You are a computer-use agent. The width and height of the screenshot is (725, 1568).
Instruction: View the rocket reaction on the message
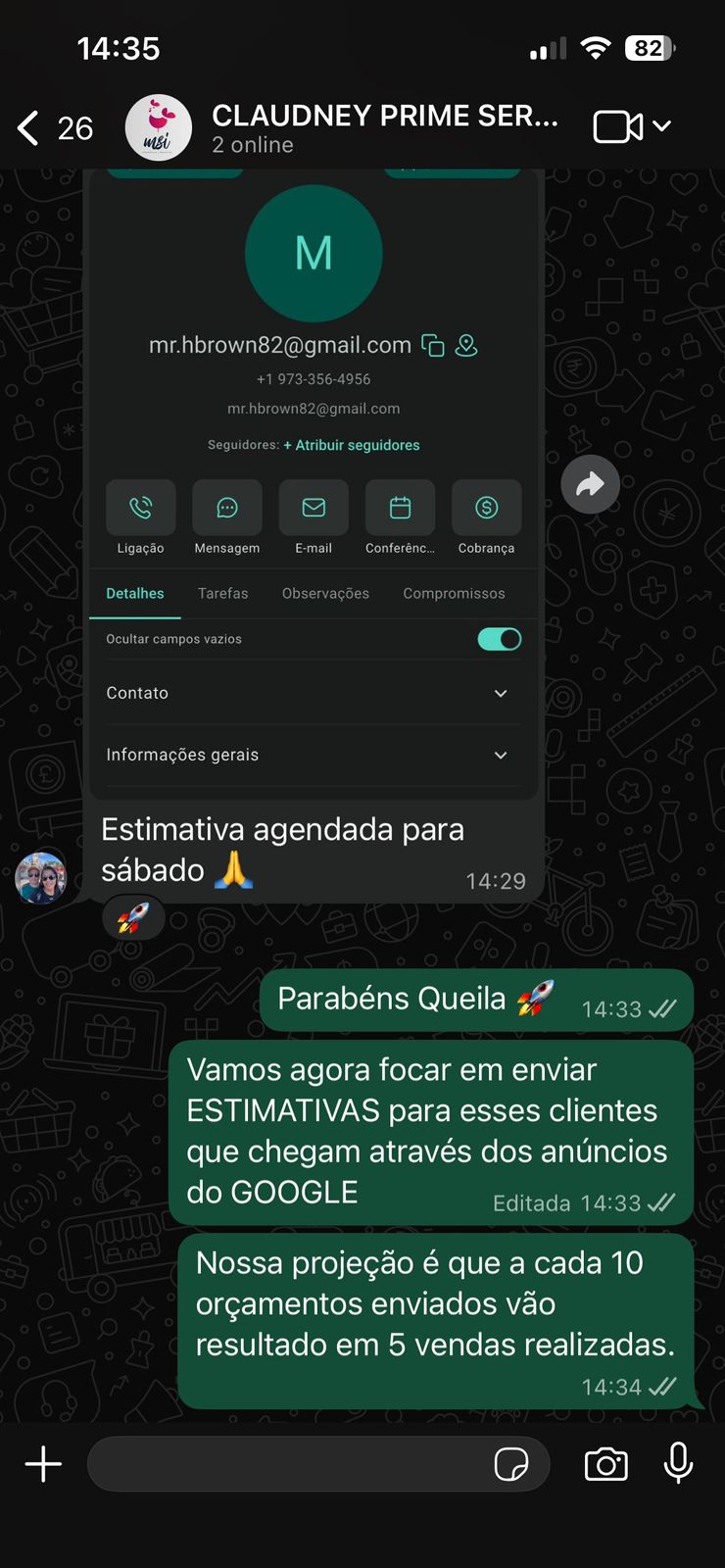pyautogui.click(x=133, y=918)
